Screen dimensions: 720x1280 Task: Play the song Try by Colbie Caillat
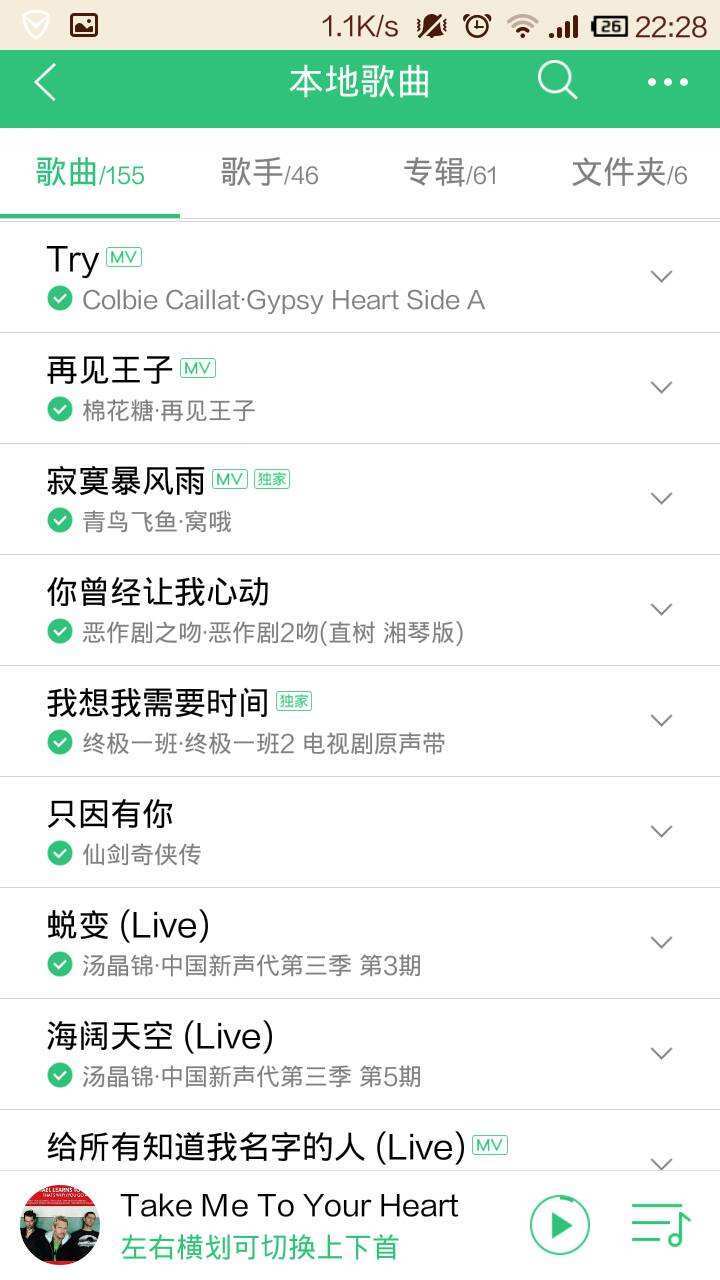tap(300, 277)
